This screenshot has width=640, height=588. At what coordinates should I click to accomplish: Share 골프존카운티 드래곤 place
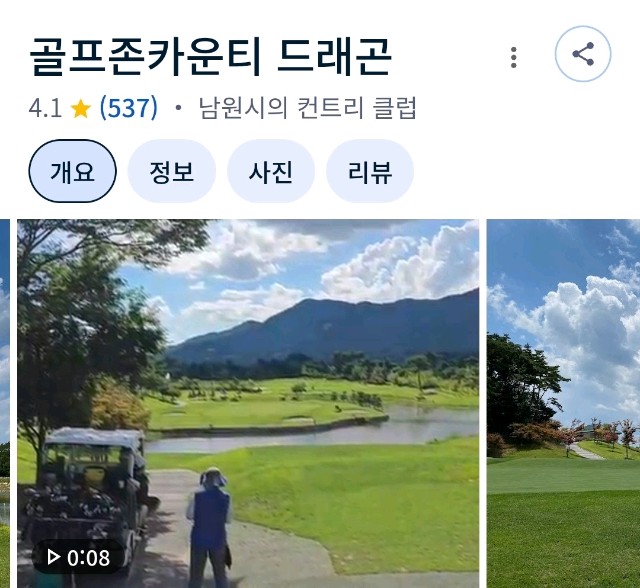[x=583, y=55]
